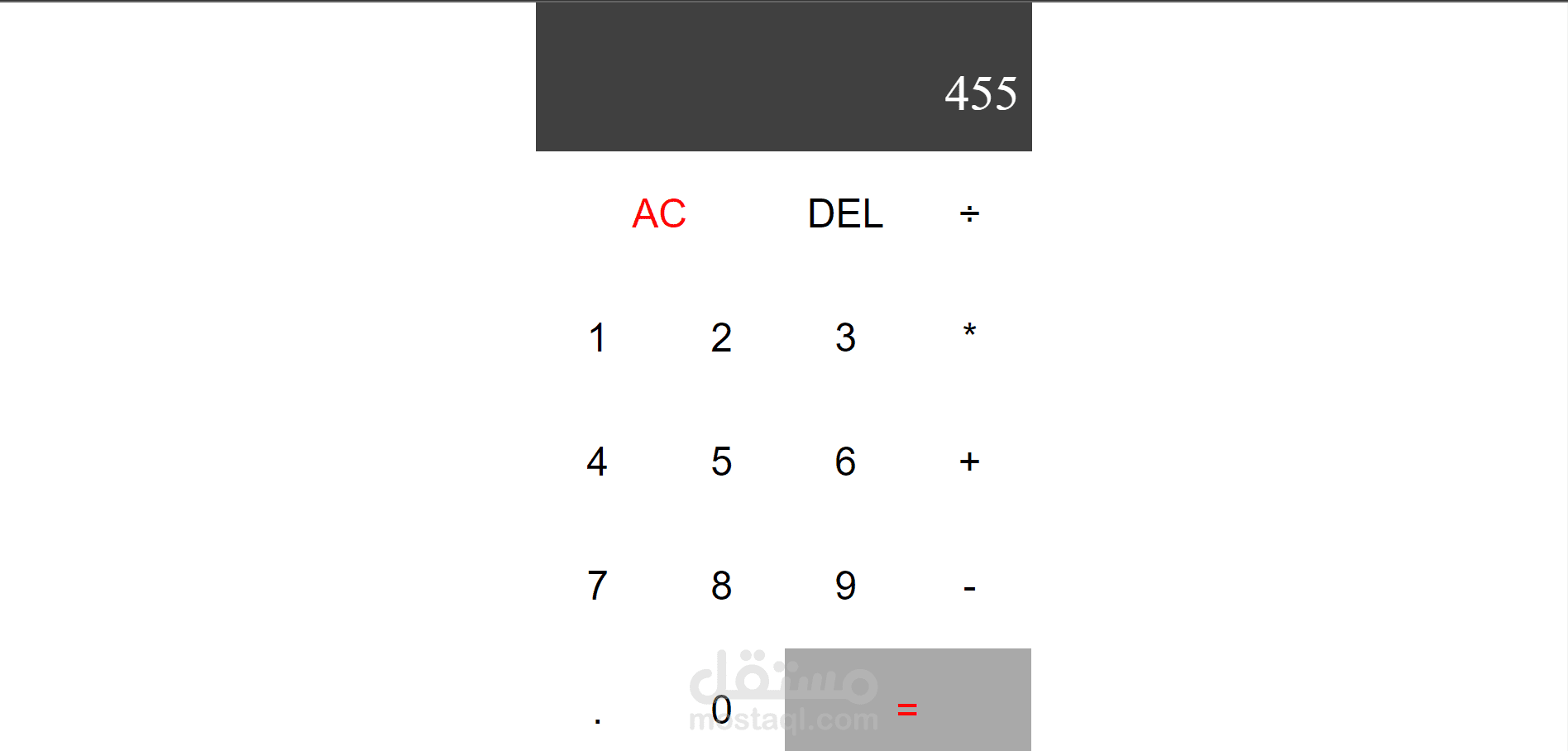Enter the digit 6
1568x751 pixels.
click(x=845, y=462)
